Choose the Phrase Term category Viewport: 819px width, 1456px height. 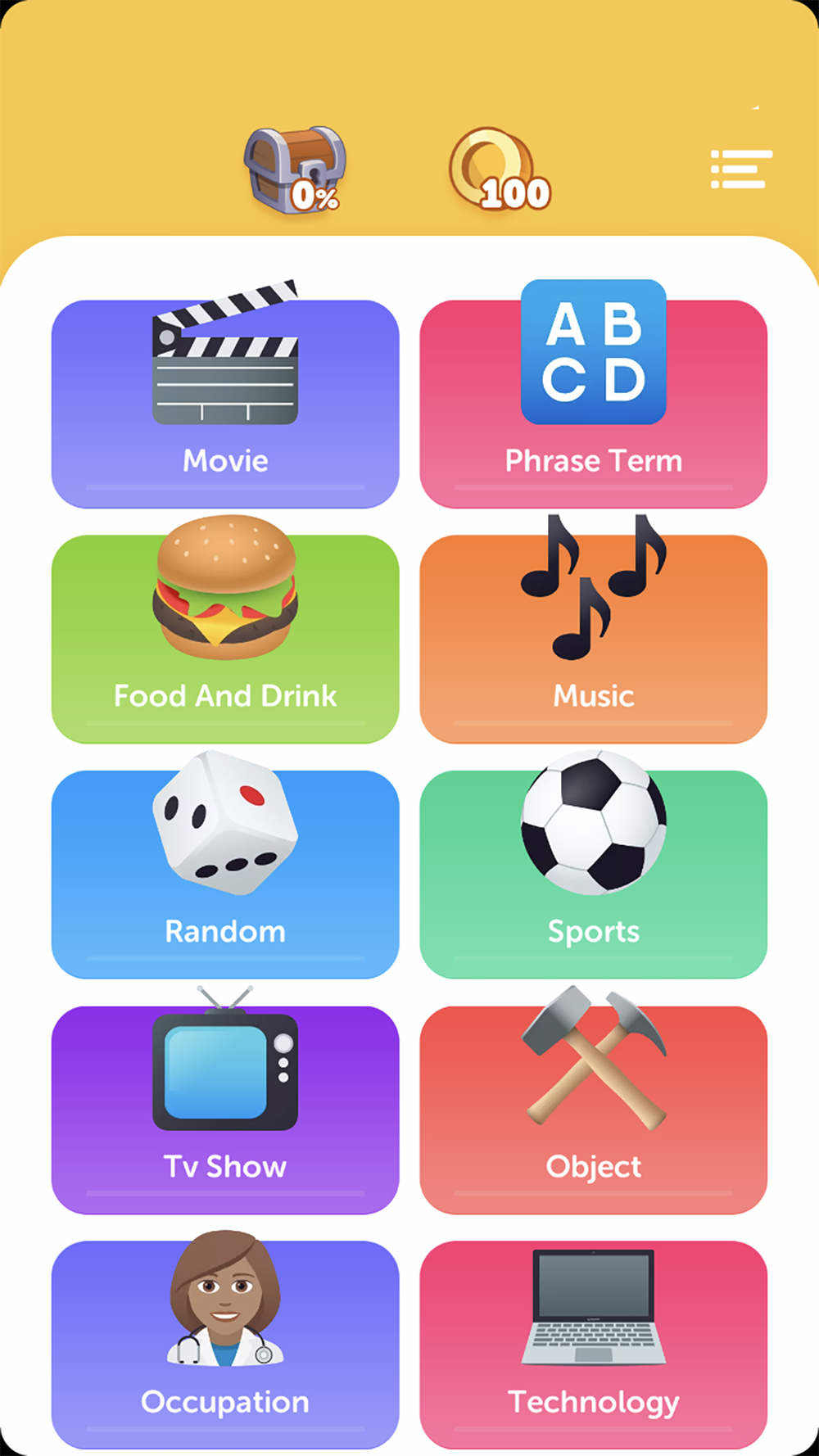pos(594,404)
